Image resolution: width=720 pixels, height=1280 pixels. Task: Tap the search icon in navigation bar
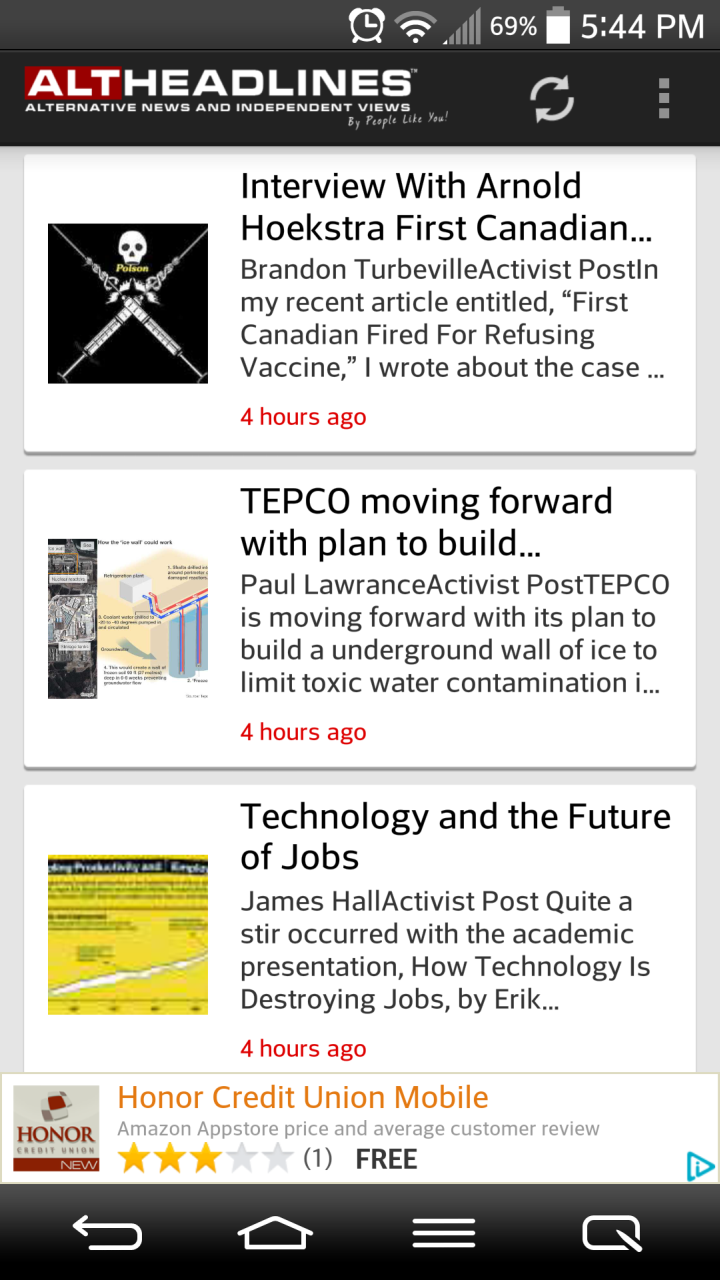tap(611, 1231)
